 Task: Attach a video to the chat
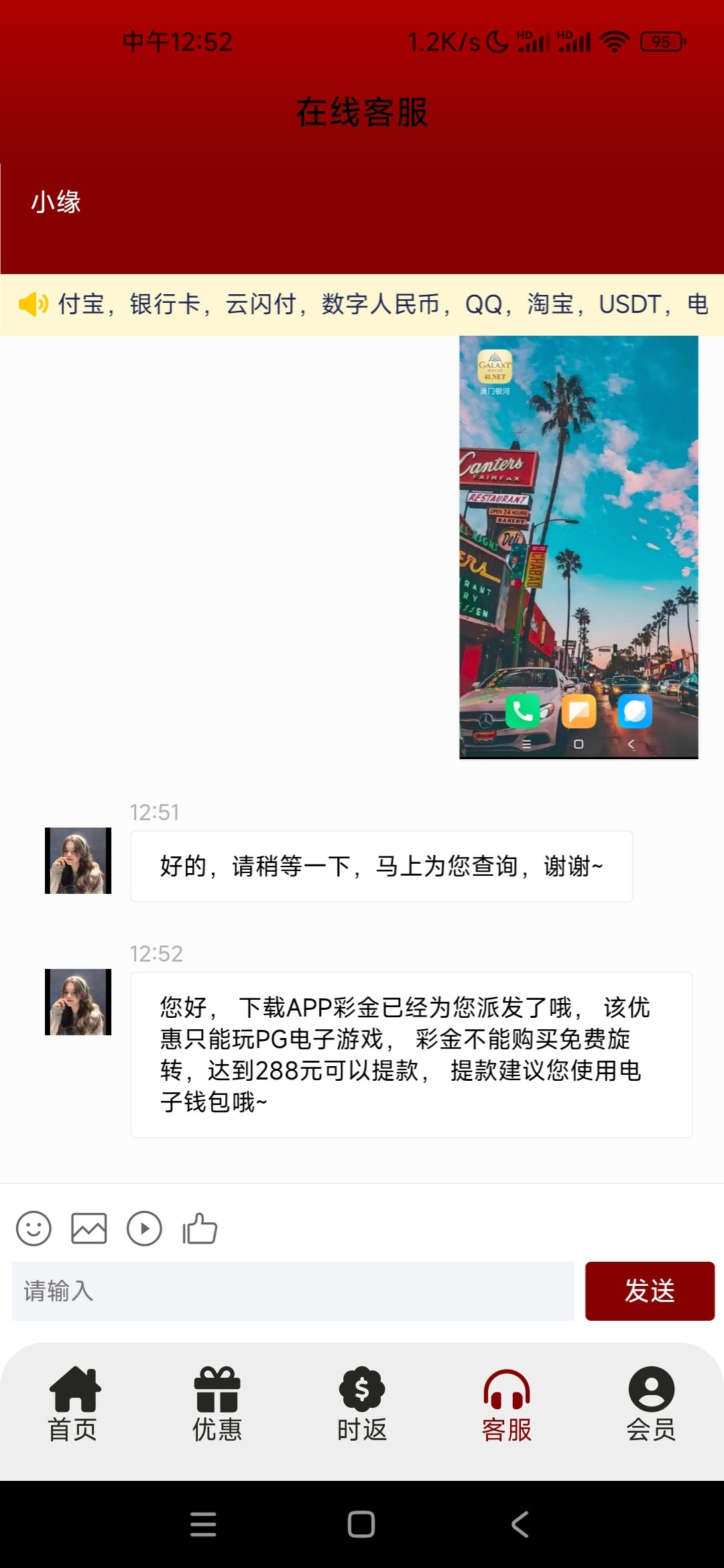(144, 1229)
